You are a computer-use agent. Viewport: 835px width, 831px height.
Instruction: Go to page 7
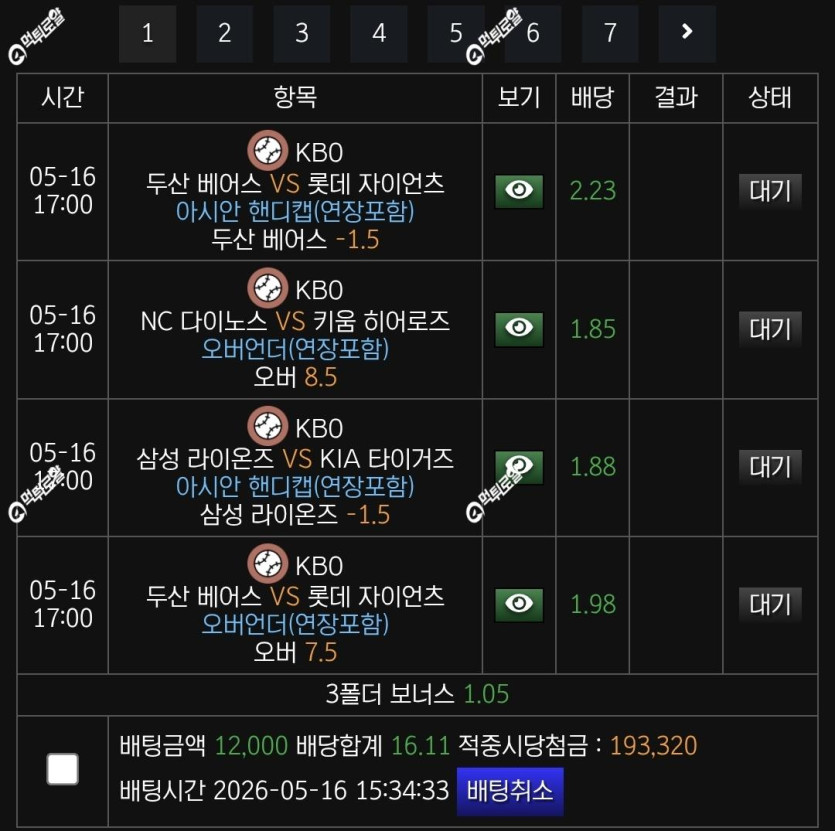pyautogui.click(x=610, y=34)
